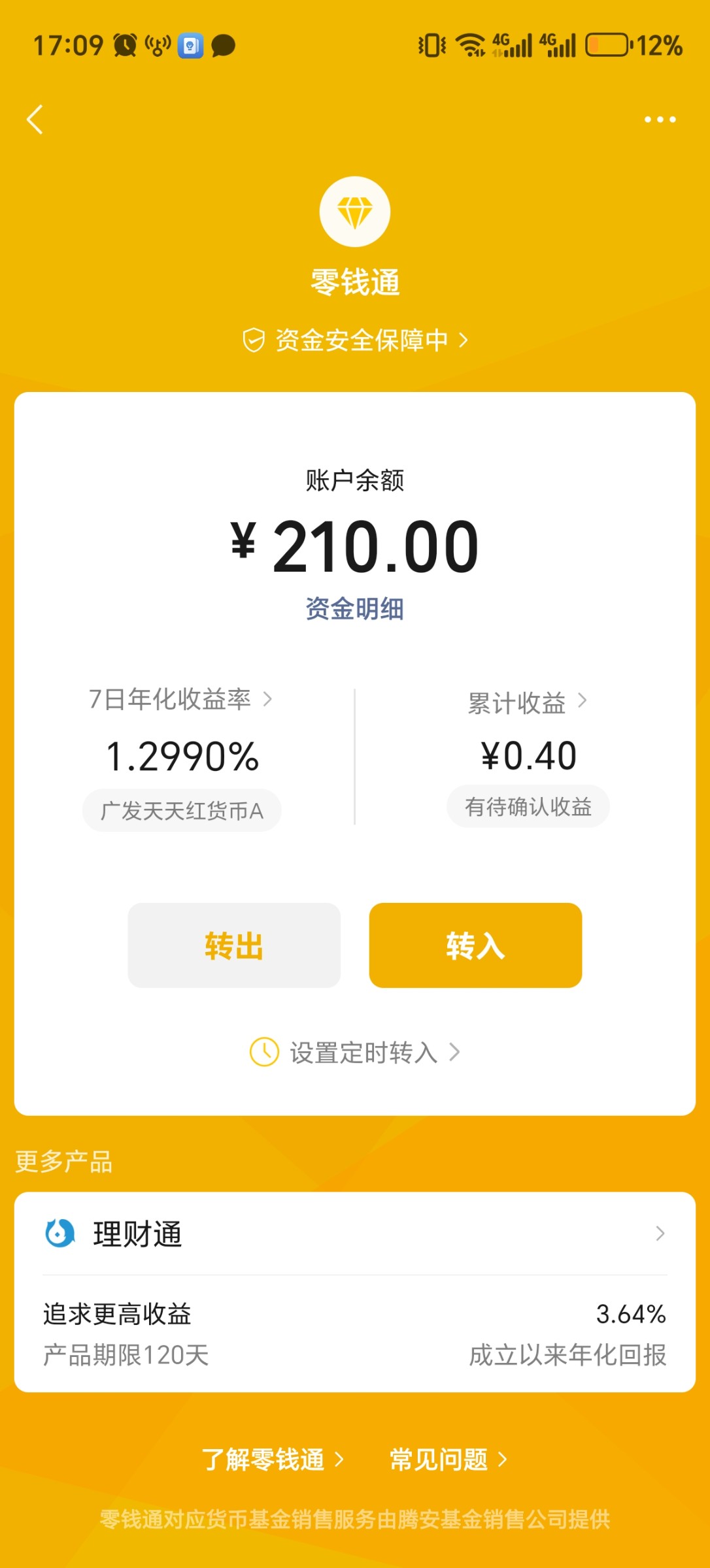Screen dimensions: 710x1568
Task: Open 资金安全保障中 security info
Action: pyautogui.click(x=355, y=340)
